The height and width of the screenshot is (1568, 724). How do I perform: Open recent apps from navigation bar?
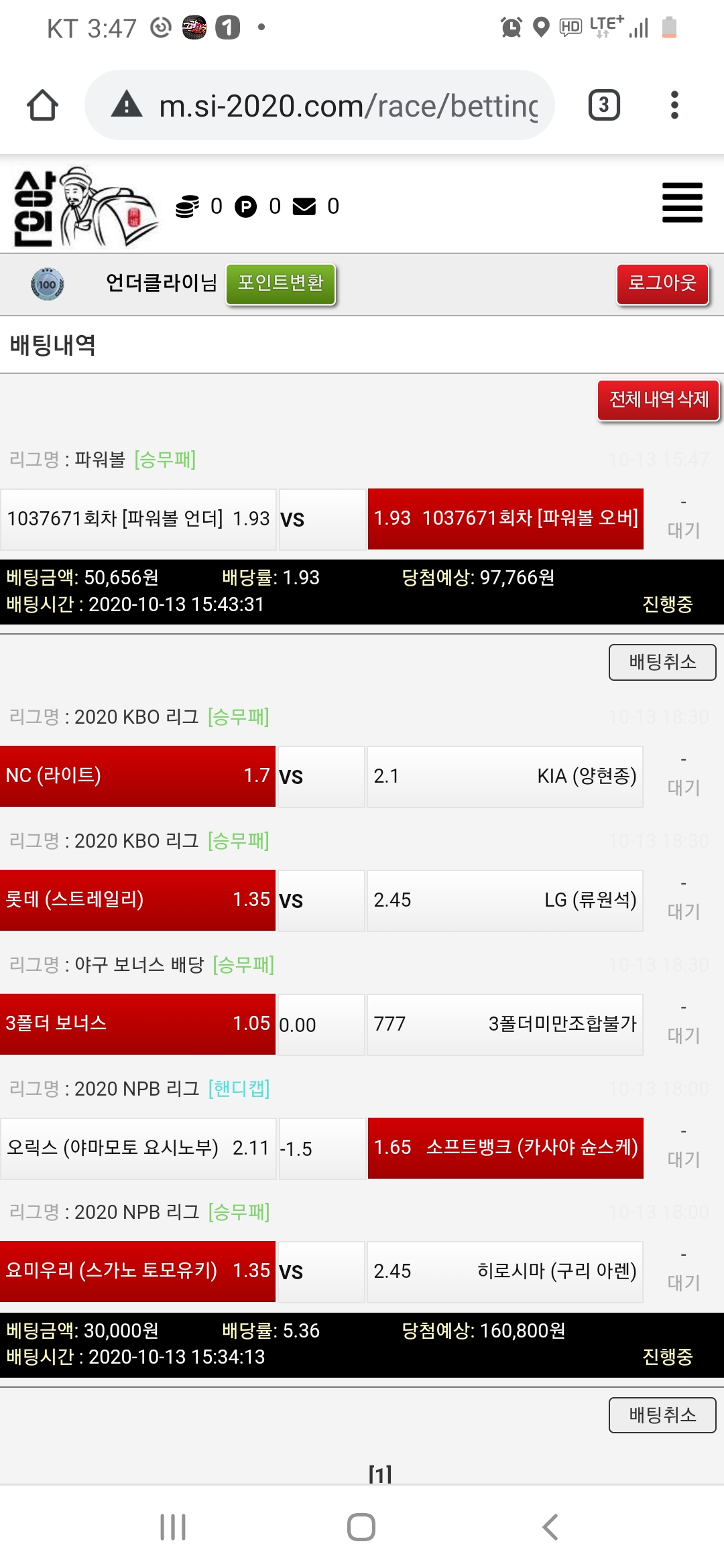tap(173, 1527)
